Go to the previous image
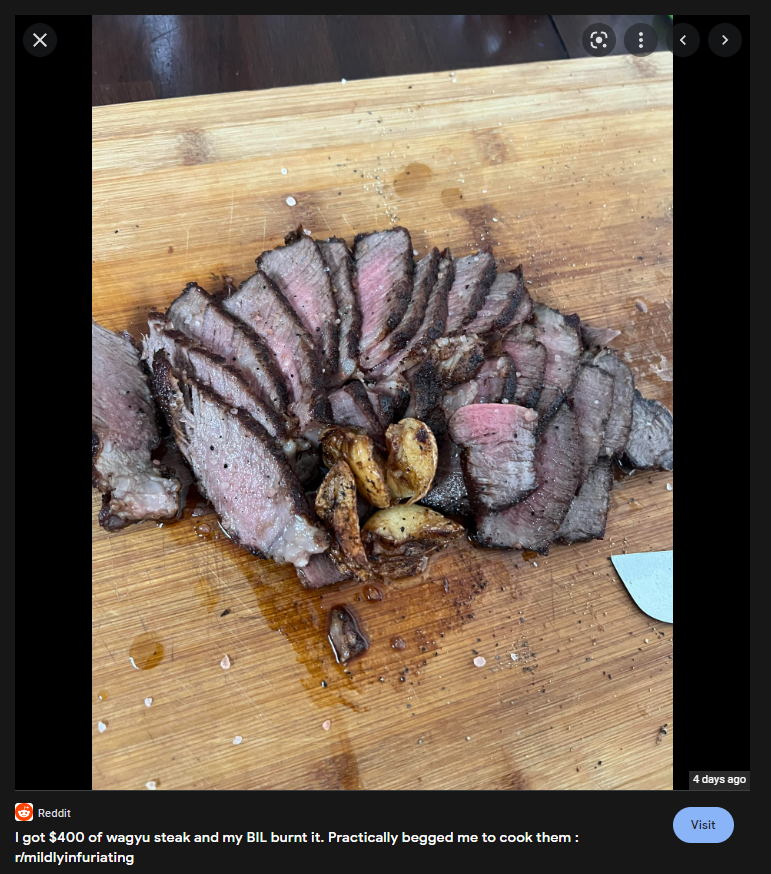771x874 pixels. 683,40
